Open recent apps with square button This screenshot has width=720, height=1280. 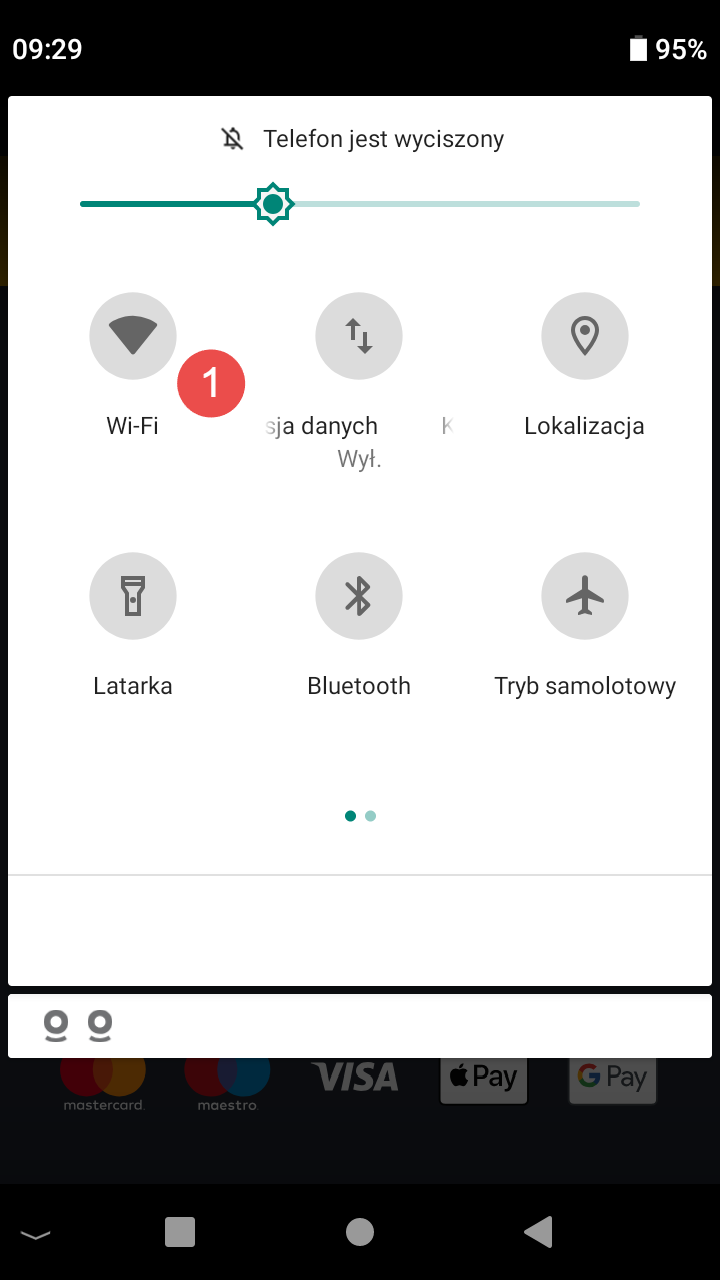point(180,1232)
